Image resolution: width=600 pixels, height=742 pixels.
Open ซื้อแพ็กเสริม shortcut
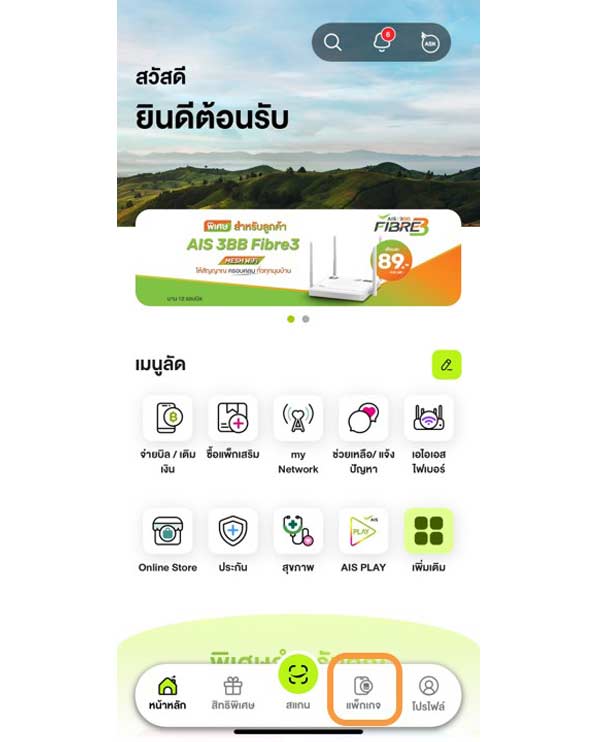click(x=233, y=418)
